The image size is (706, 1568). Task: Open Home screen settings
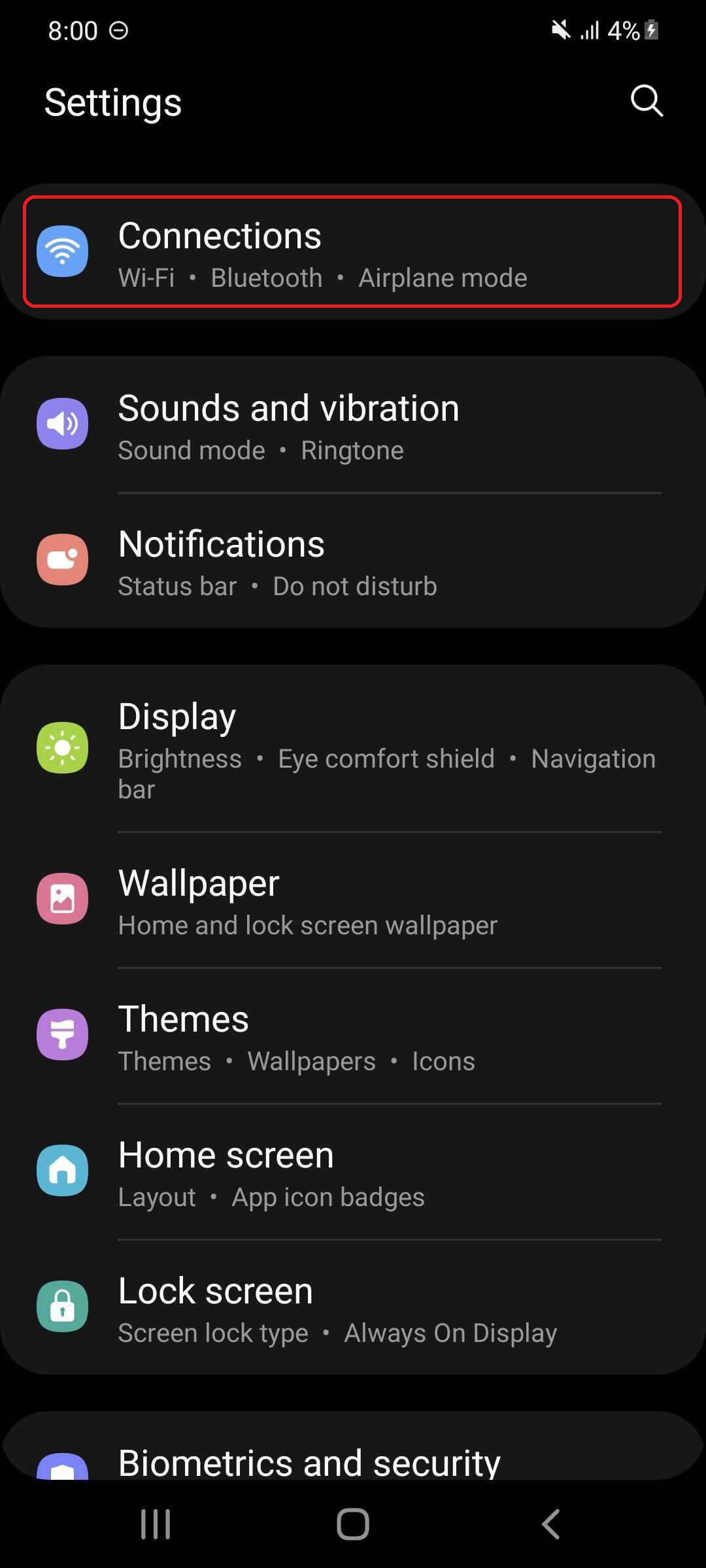coord(352,1172)
